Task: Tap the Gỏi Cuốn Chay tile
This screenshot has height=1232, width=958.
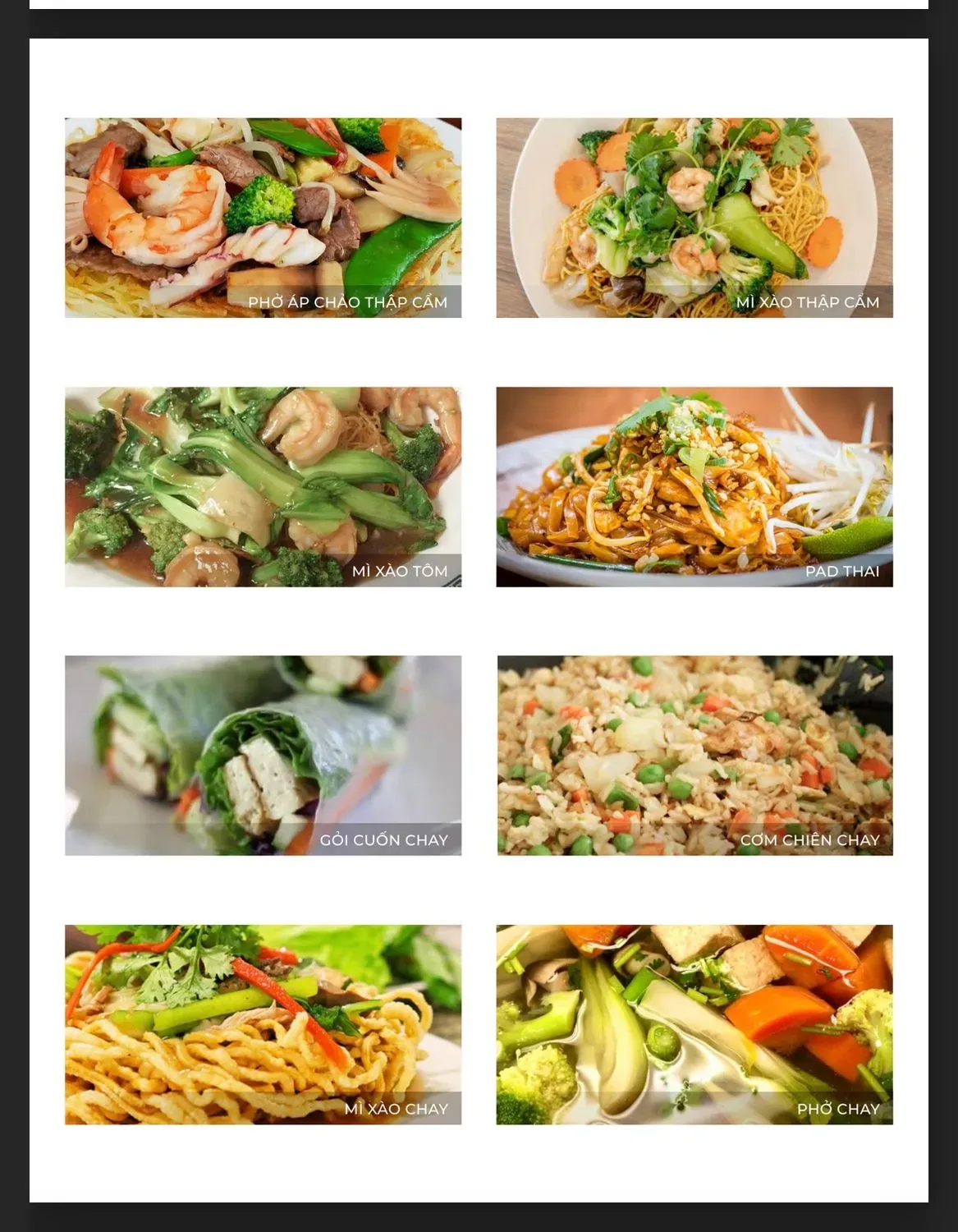Action: [263, 756]
